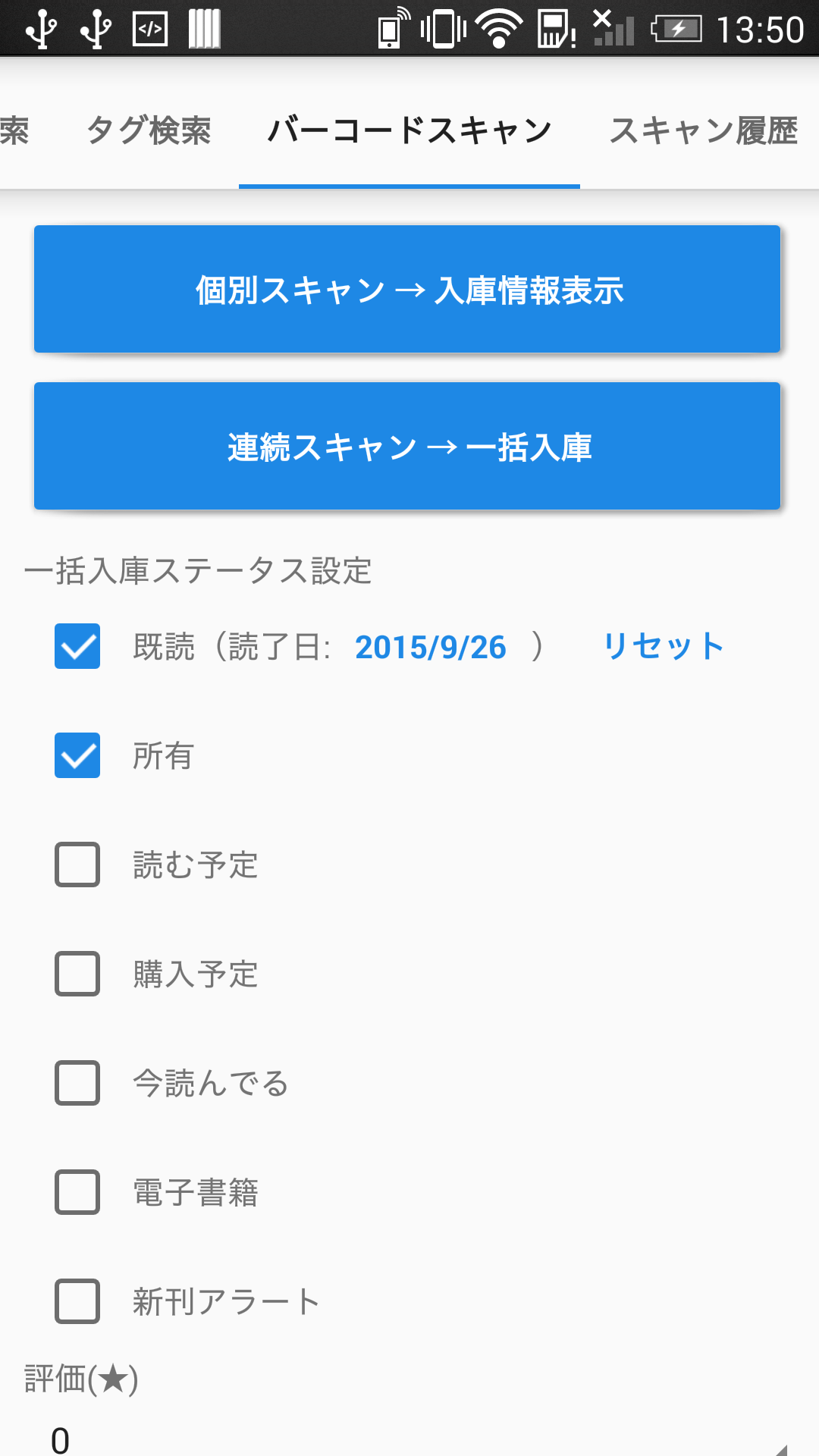Uncheck the 既読 checkbox
Screen dimensions: 819x1456
click(x=77, y=646)
